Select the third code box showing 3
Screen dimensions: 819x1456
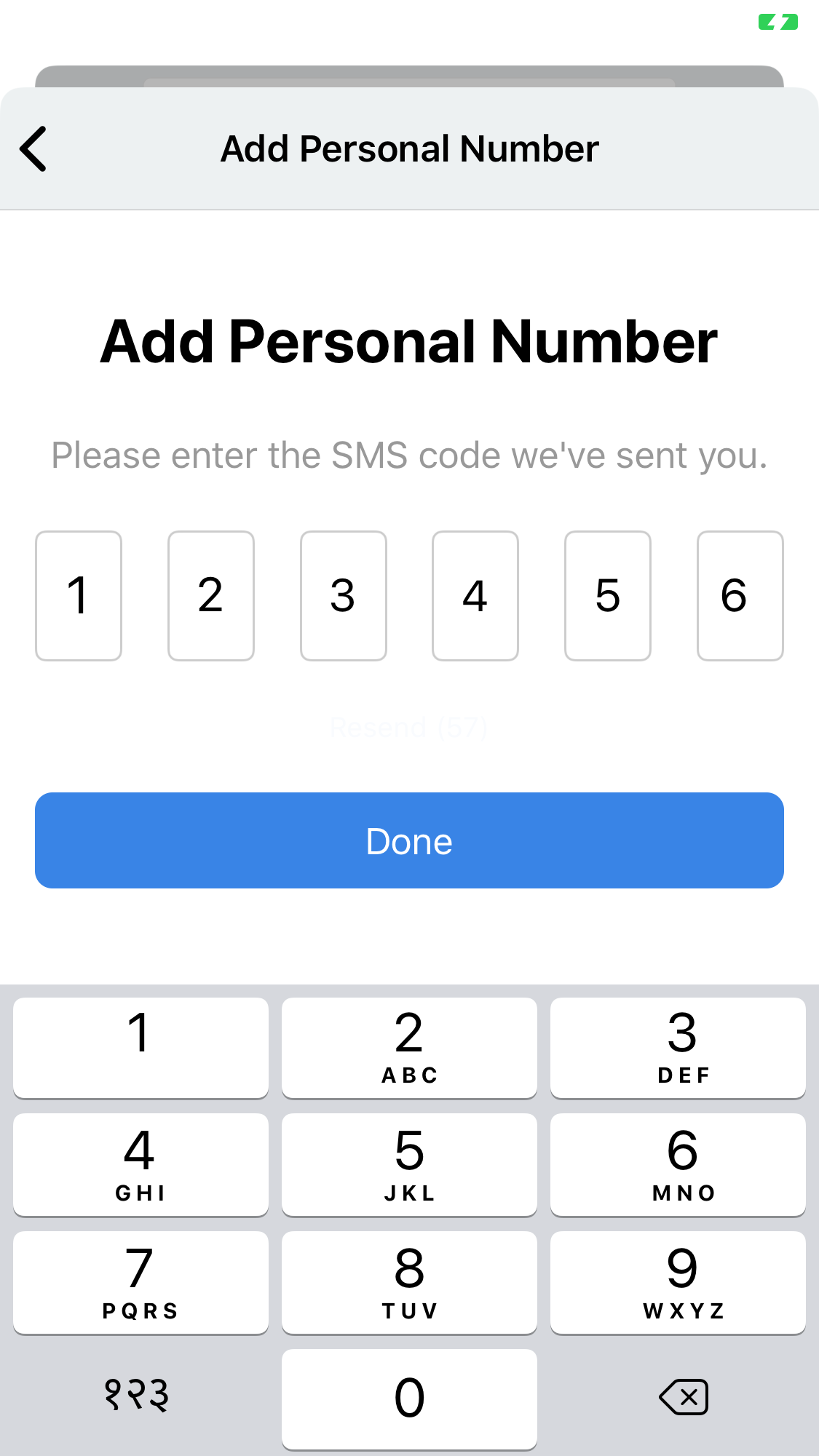[344, 596]
